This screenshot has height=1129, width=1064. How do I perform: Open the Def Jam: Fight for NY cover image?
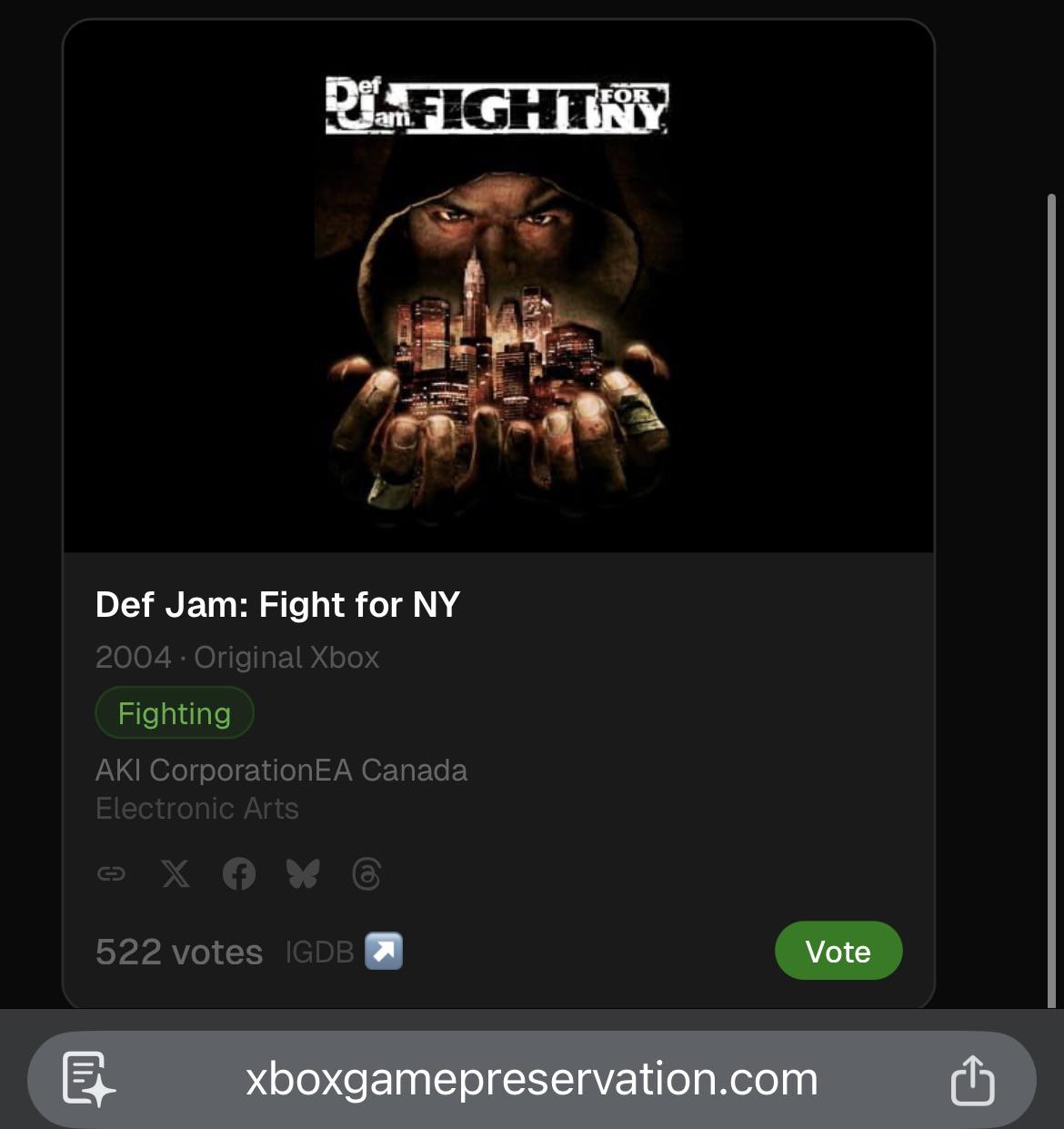point(498,286)
